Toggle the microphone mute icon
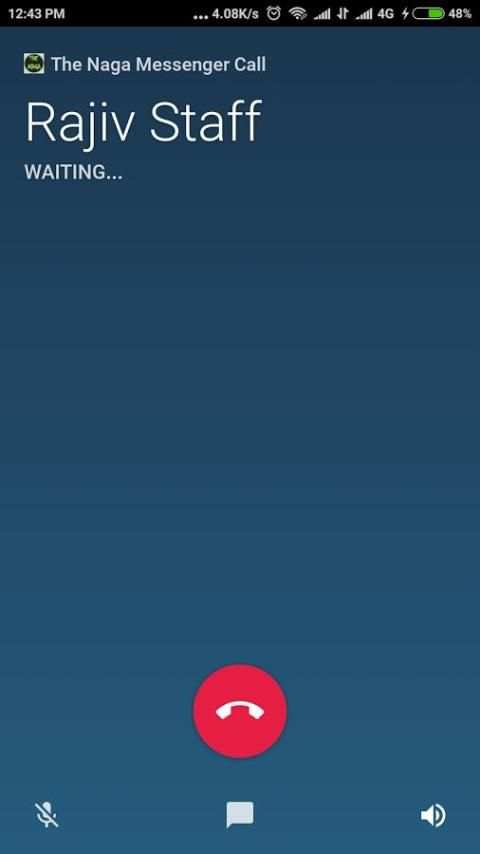Image resolution: width=480 pixels, height=854 pixels. coord(47,815)
